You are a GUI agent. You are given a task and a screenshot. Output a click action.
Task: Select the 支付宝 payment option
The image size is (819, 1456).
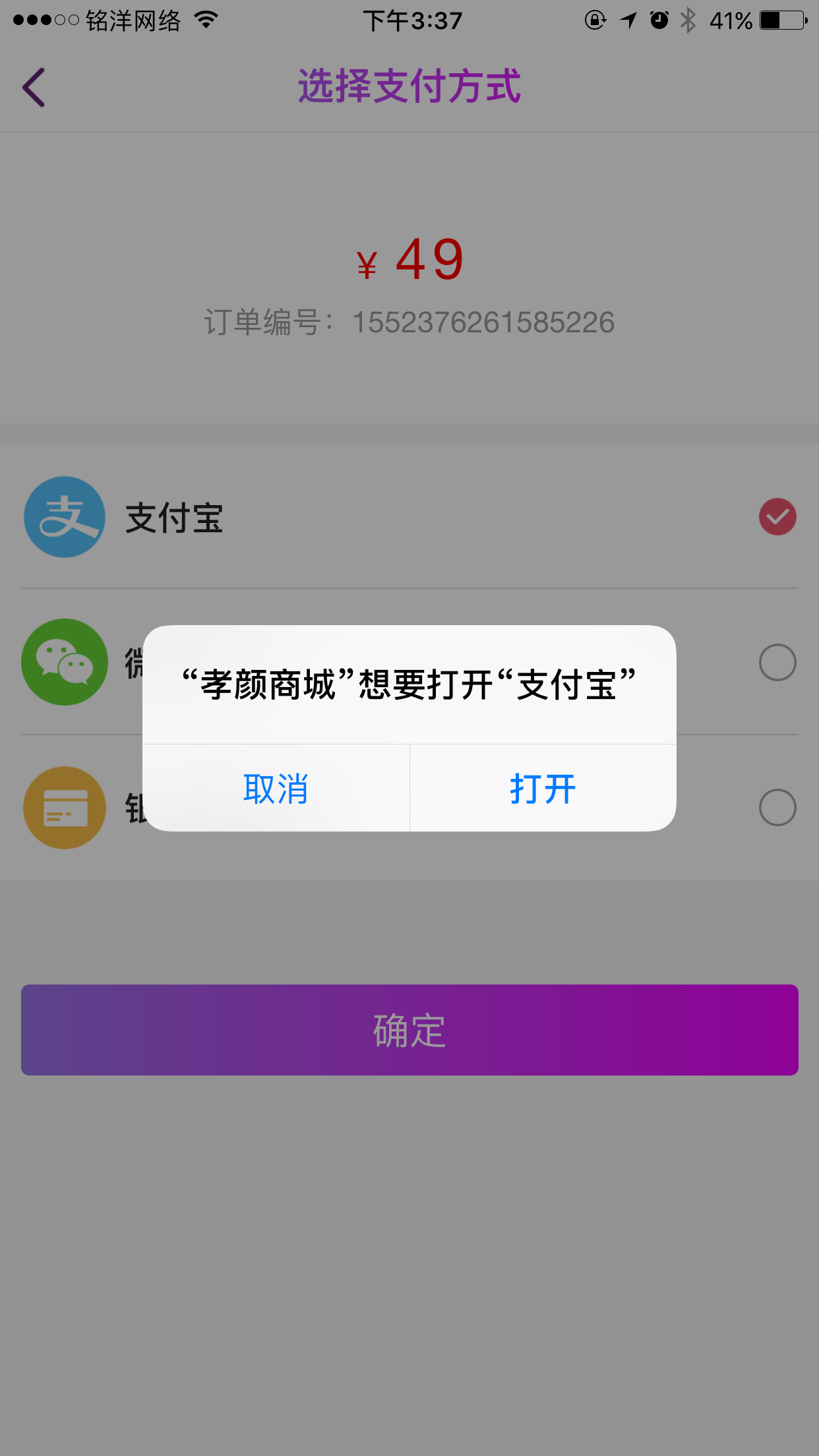click(x=777, y=517)
